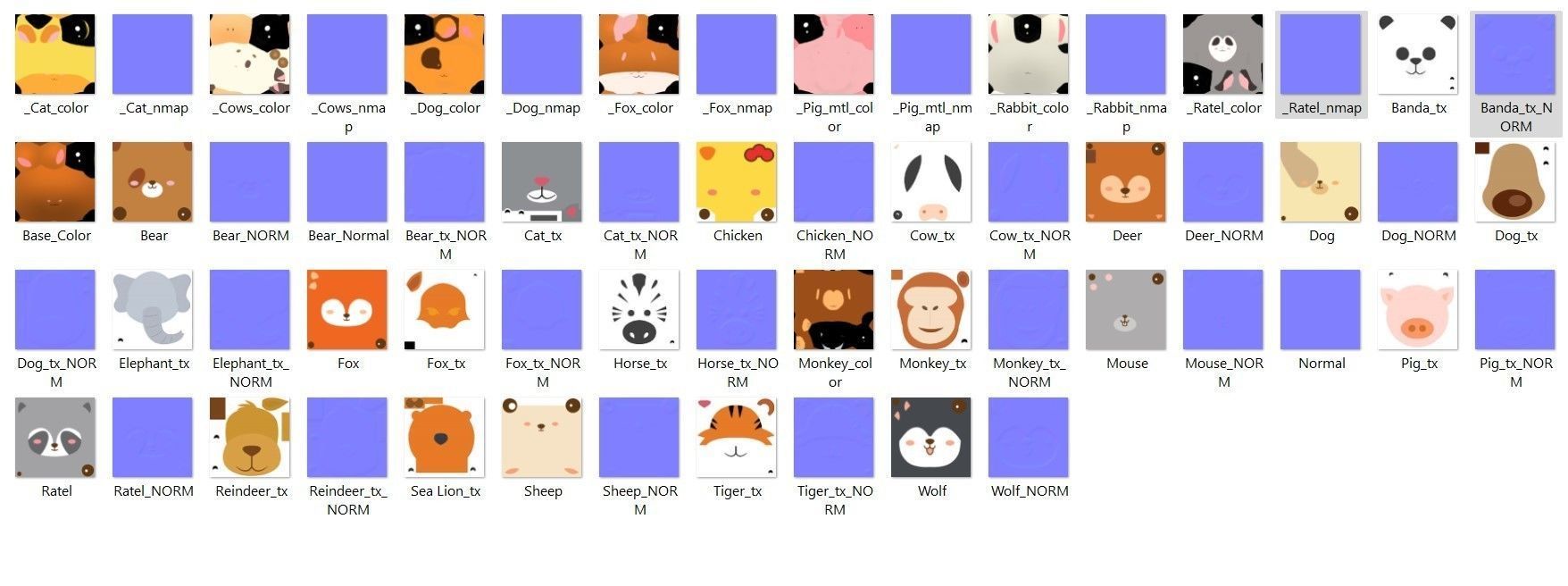1568x586 pixels.
Task: Open the Chicken texture thumbnail
Action: (737, 182)
